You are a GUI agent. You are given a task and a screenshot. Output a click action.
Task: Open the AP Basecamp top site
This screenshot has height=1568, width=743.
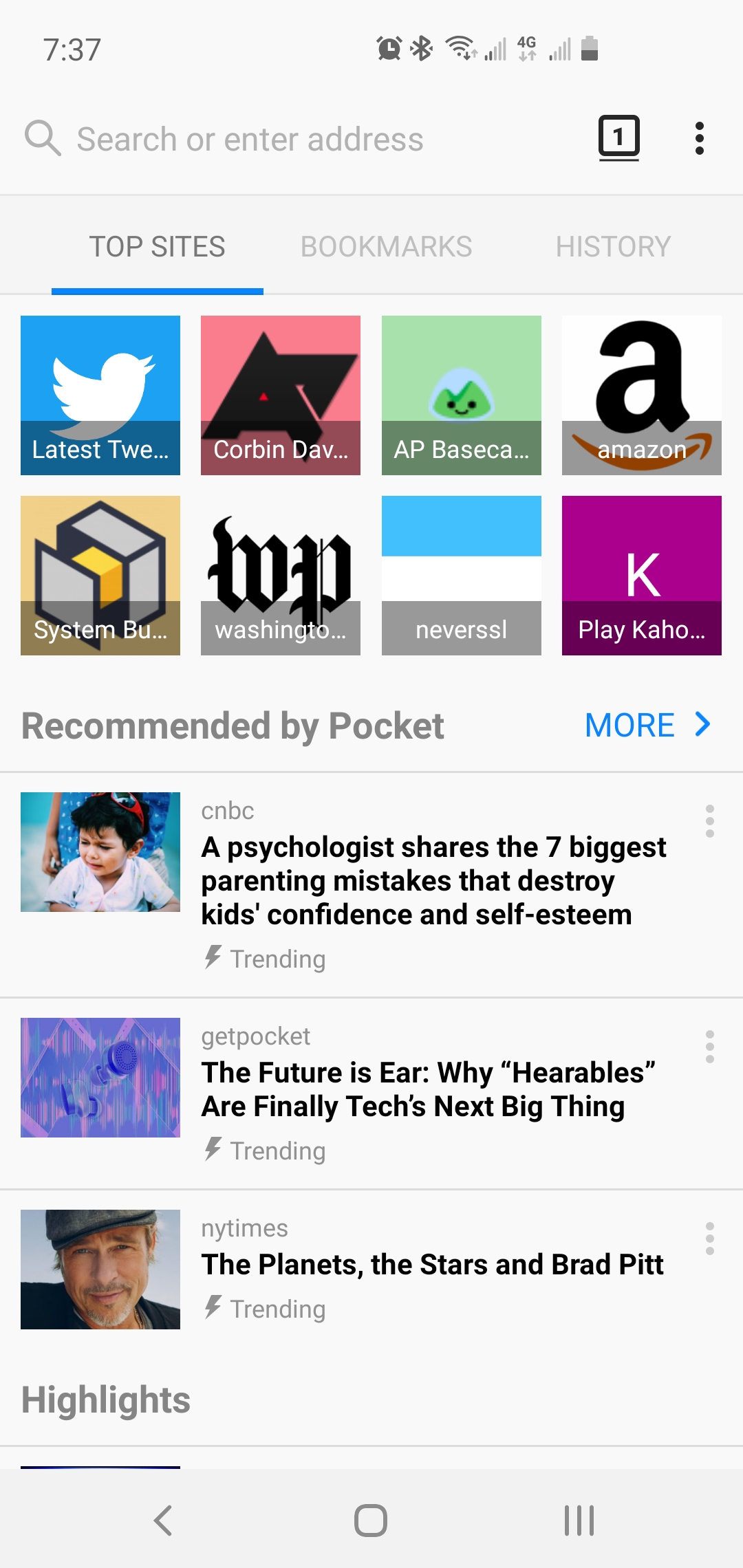[x=462, y=395]
